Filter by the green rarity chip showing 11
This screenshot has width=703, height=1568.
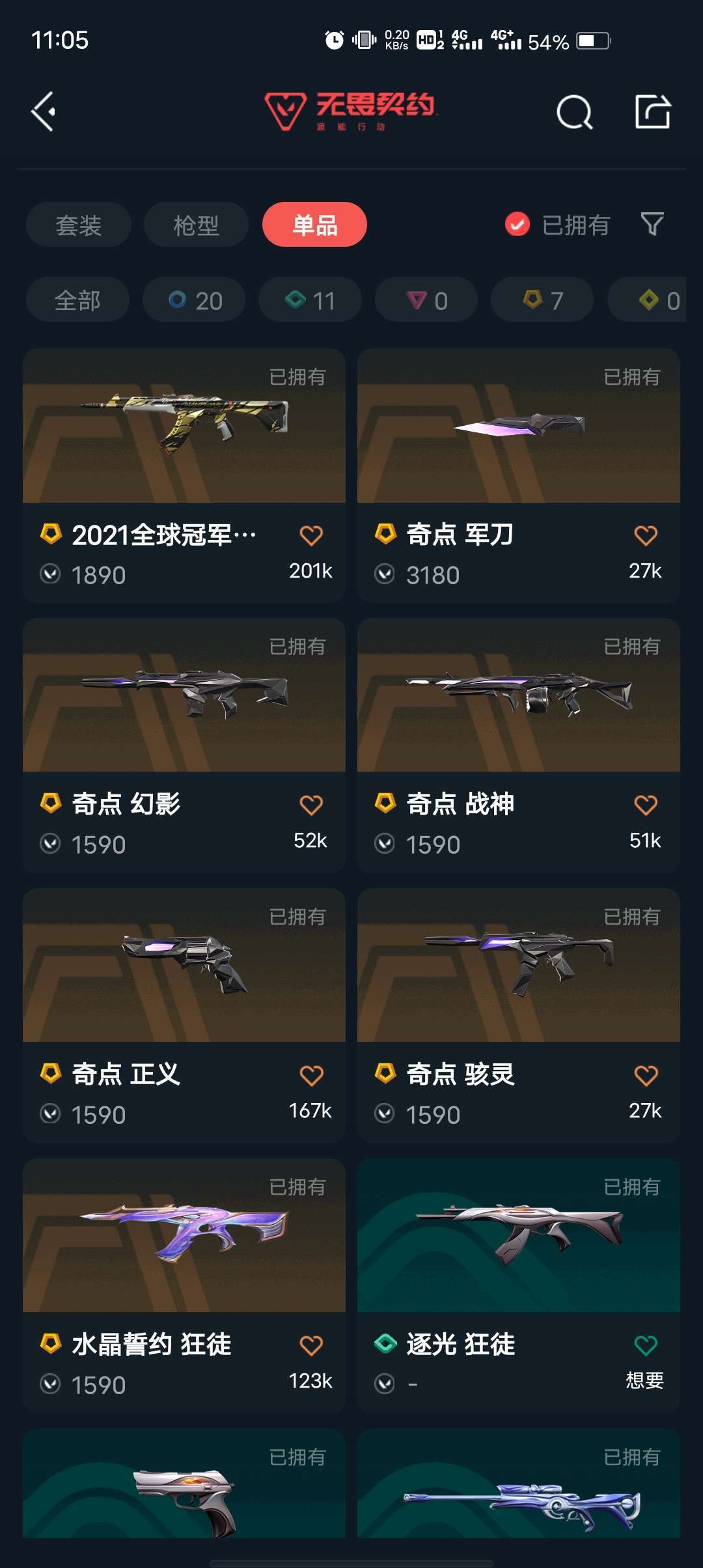310,300
